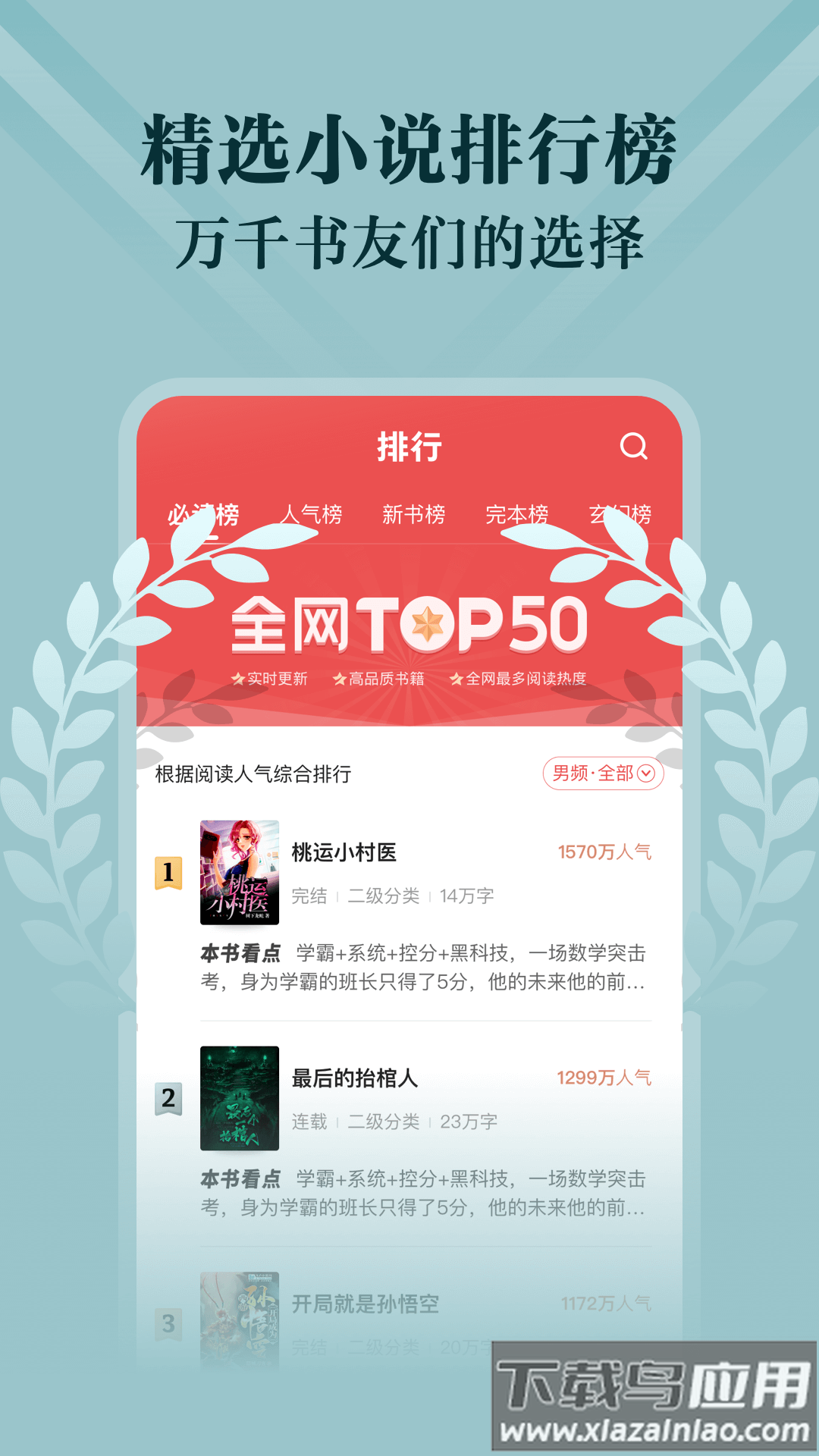Switch to the 人气榜 tab
The image size is (819, 1456).
[x=312, y=514]
